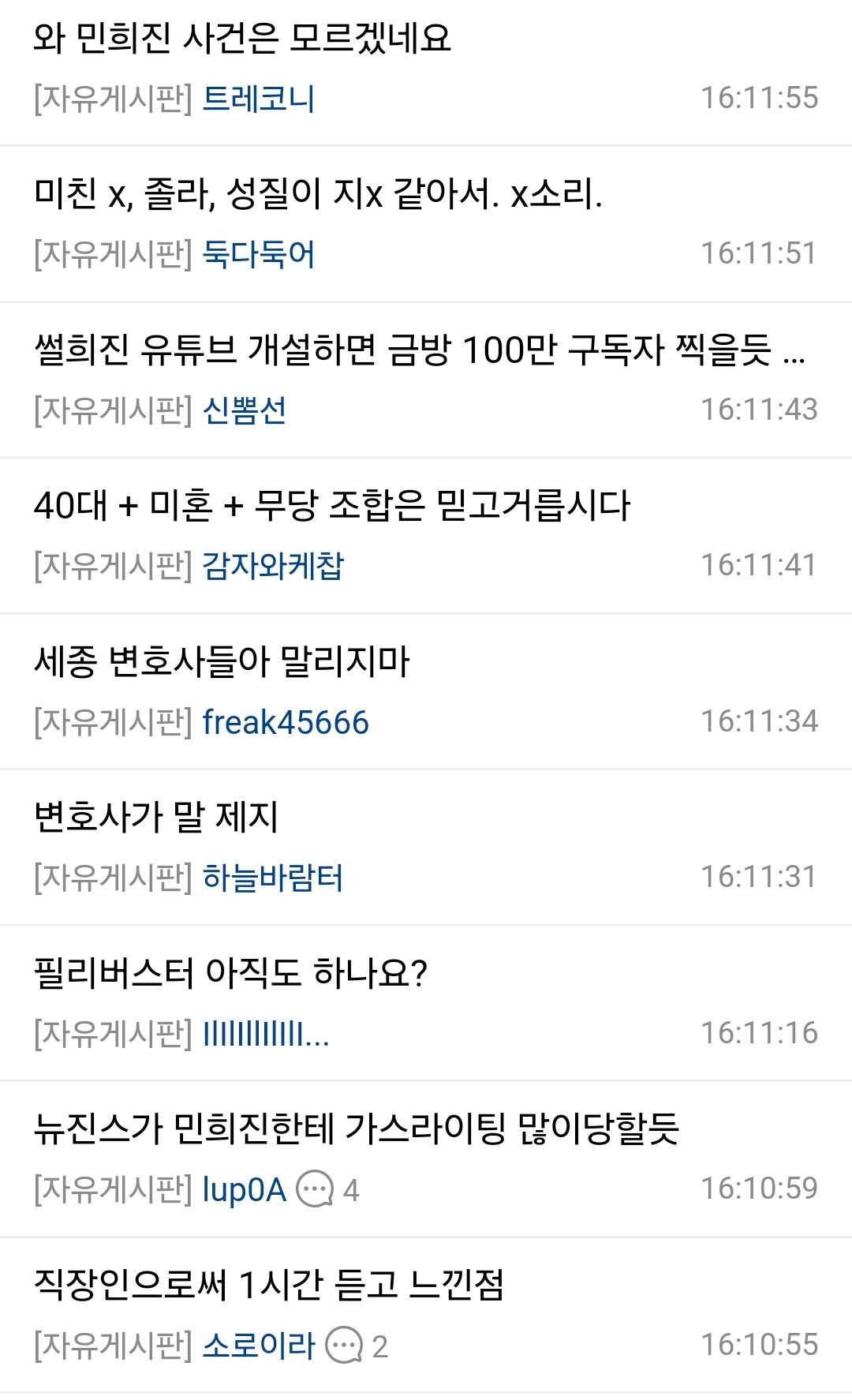View author profile freak45666

click(286, 722)
